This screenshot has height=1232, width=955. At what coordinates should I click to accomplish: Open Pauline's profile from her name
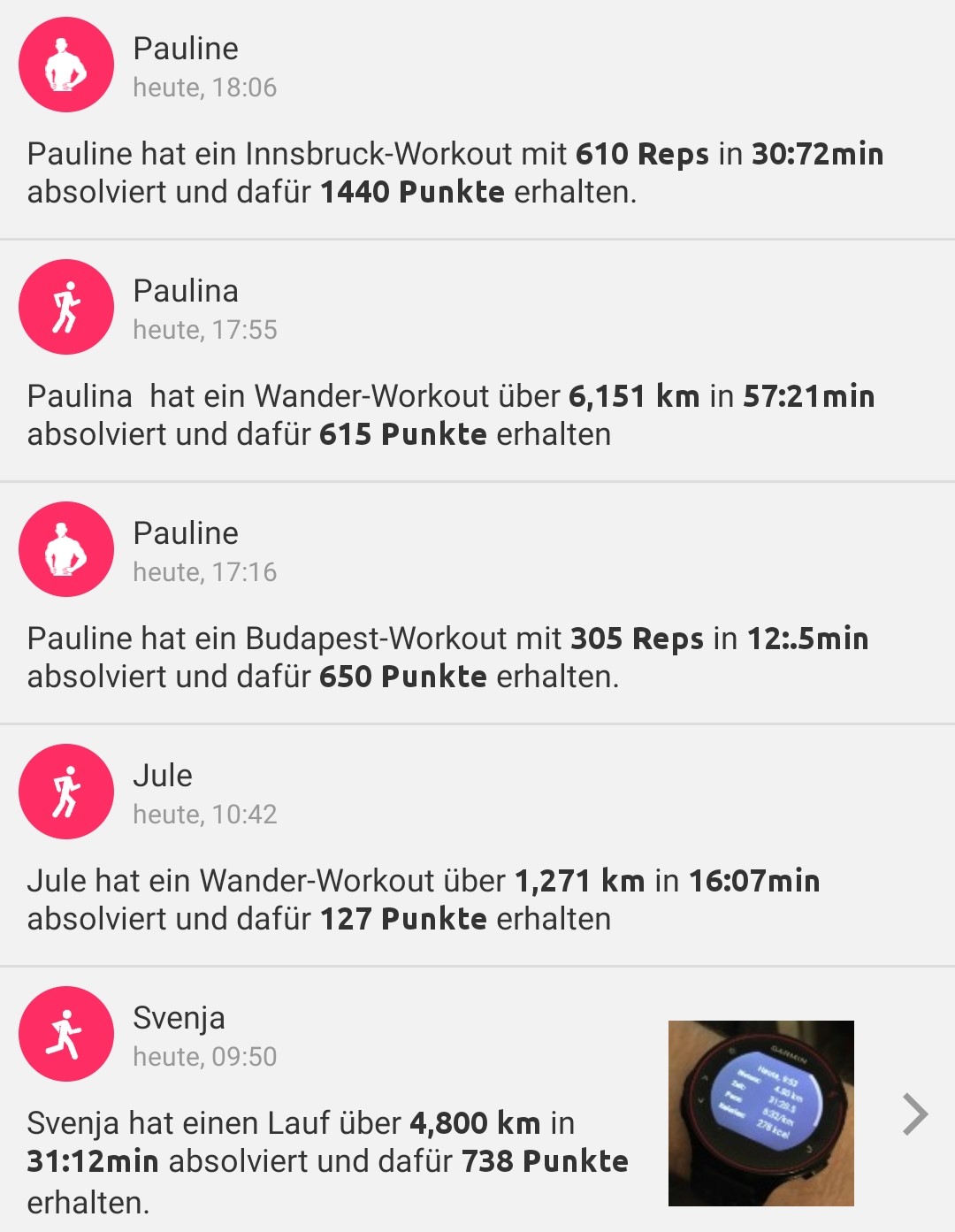(185, 50)
